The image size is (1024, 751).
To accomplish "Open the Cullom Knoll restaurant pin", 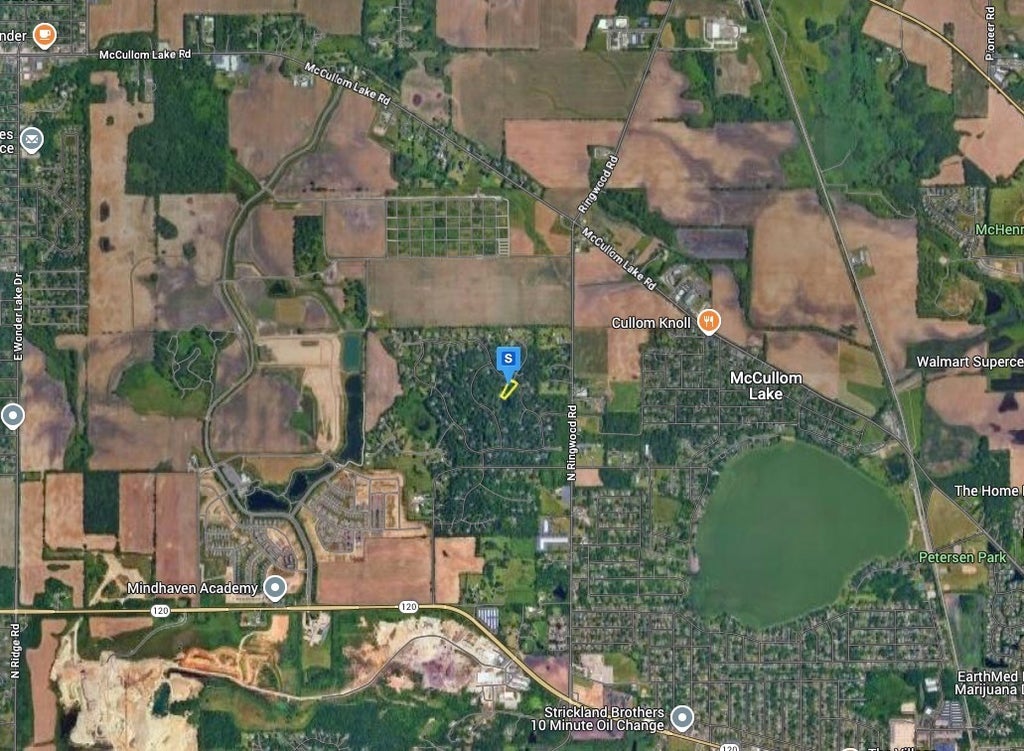I will (x=710, y=321).
